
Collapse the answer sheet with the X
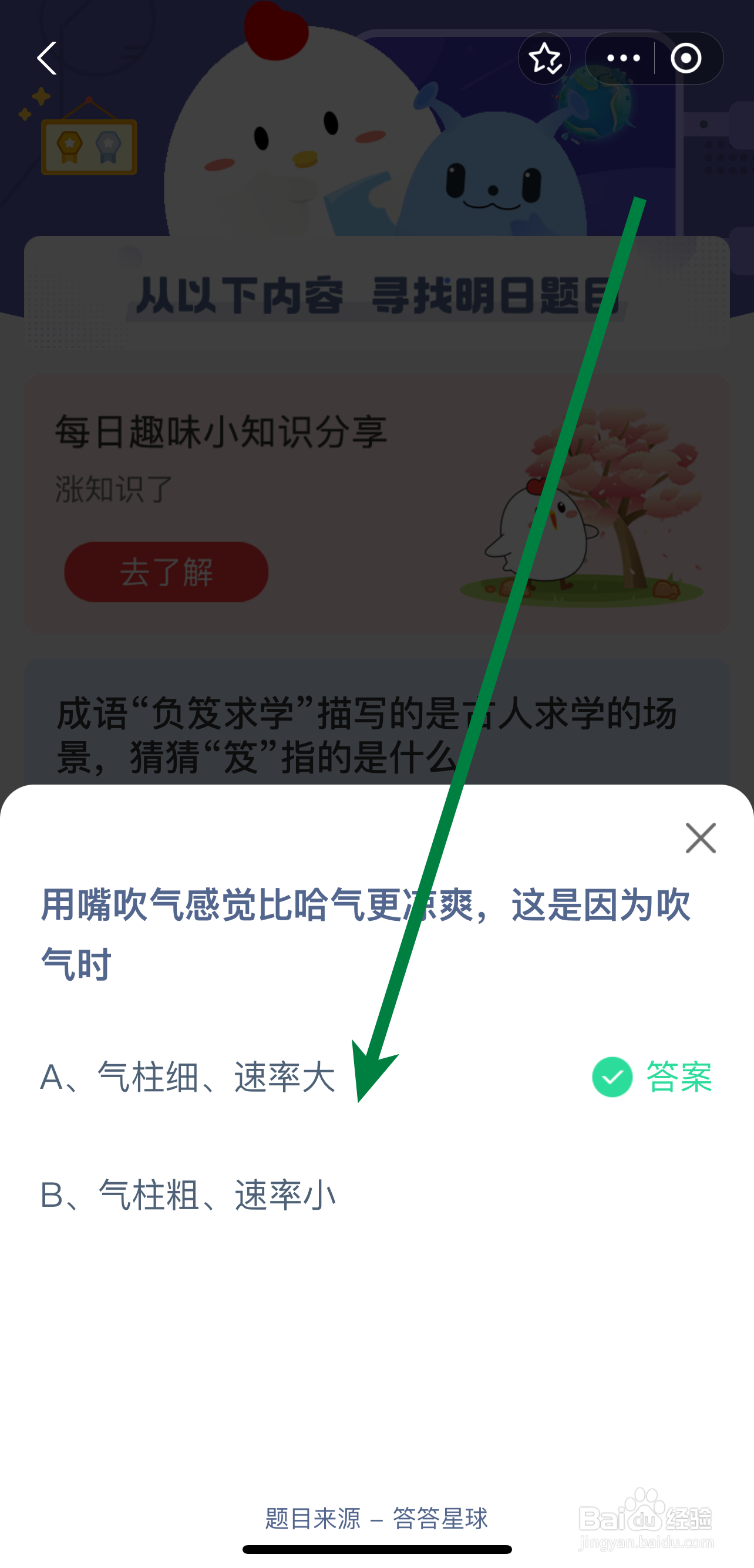tap(701, 838)
